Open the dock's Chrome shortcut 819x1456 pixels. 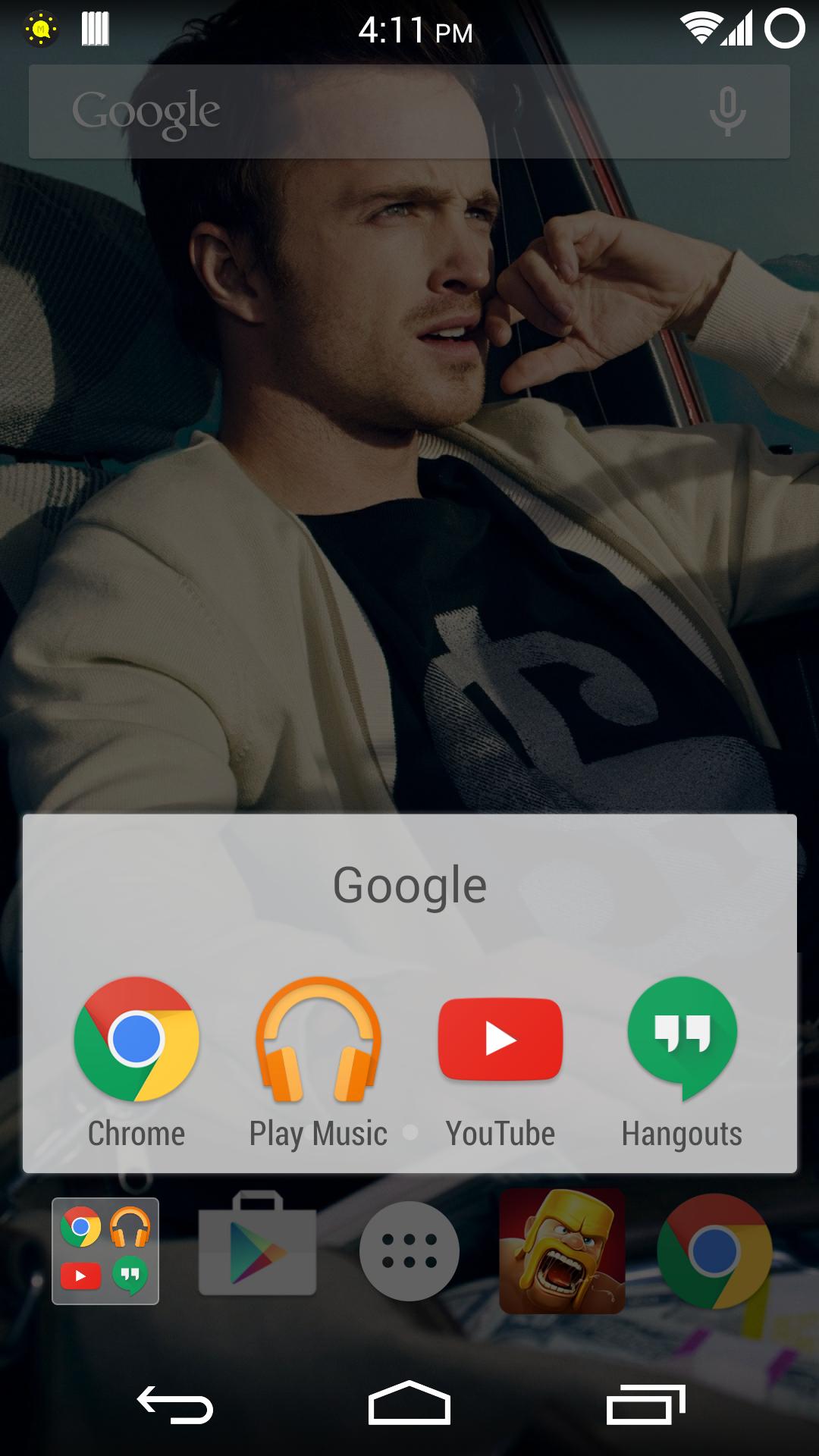point(714,1251)
